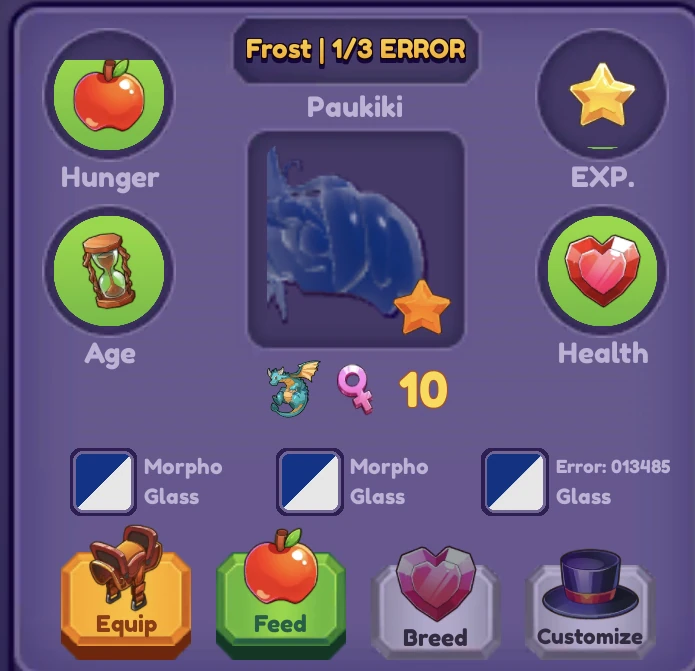The width and height of the screenshot is (695, 671).
Task: Tap the Breed heart button
Action: (x=435, y=605)
